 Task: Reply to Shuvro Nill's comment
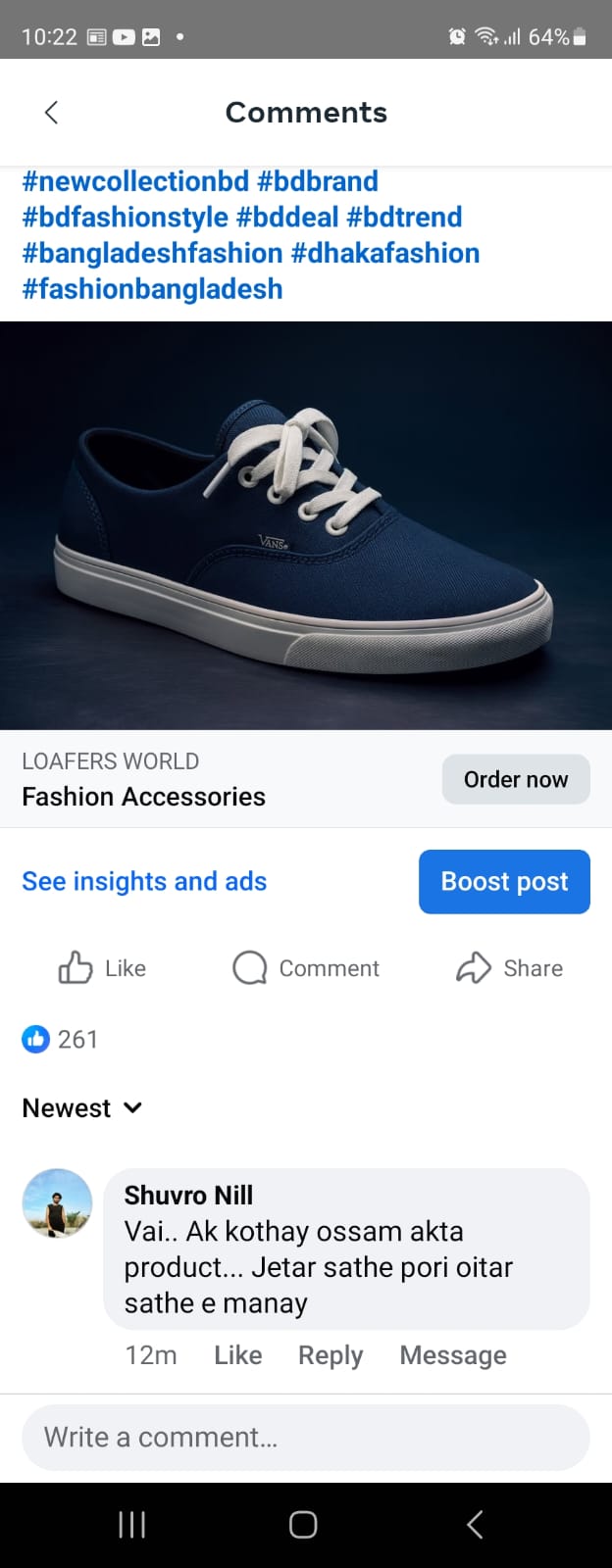click(x=330, y=1355)
